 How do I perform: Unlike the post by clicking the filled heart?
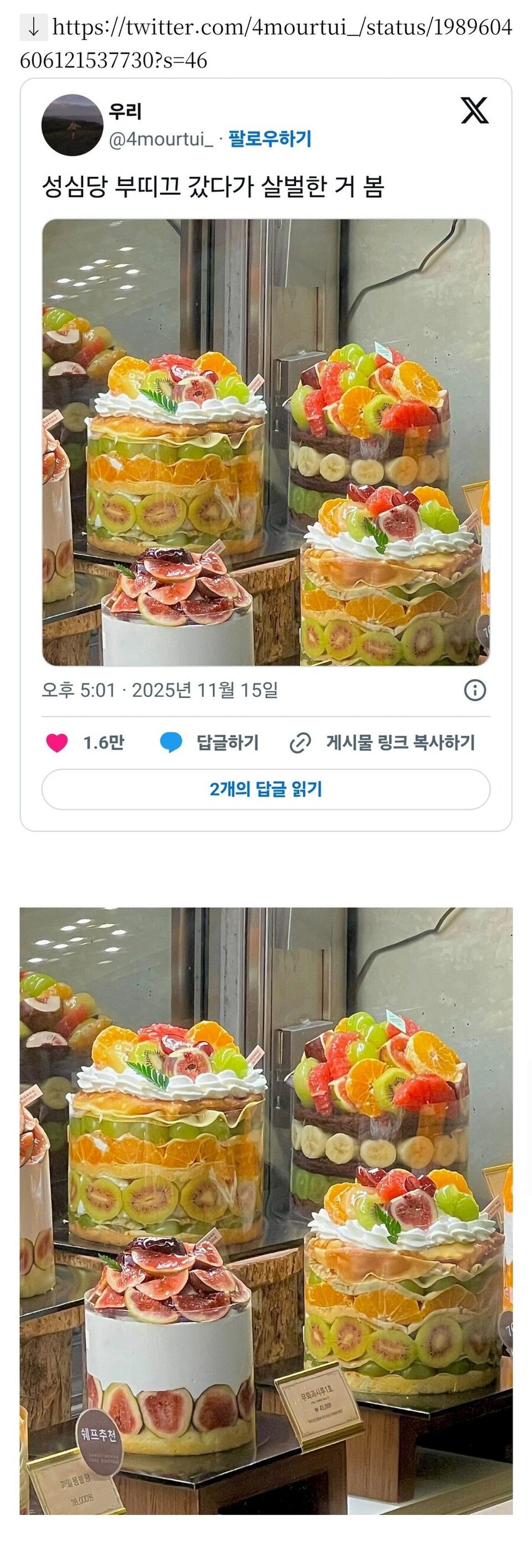[57, 743]
